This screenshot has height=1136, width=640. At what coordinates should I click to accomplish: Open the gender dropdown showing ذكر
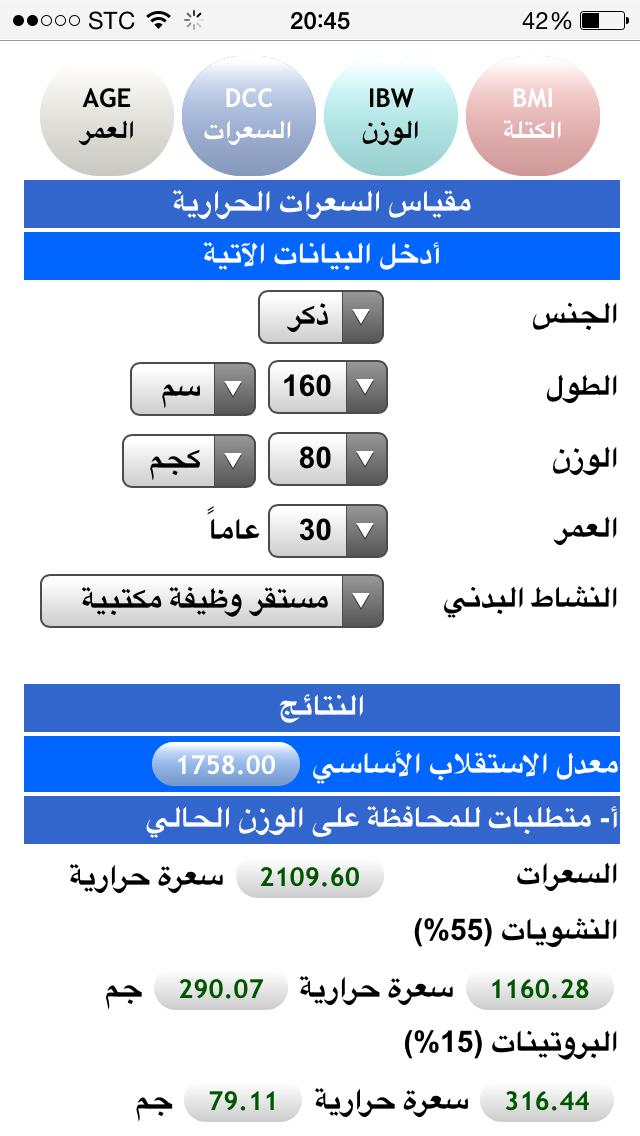tap(321, 316)
